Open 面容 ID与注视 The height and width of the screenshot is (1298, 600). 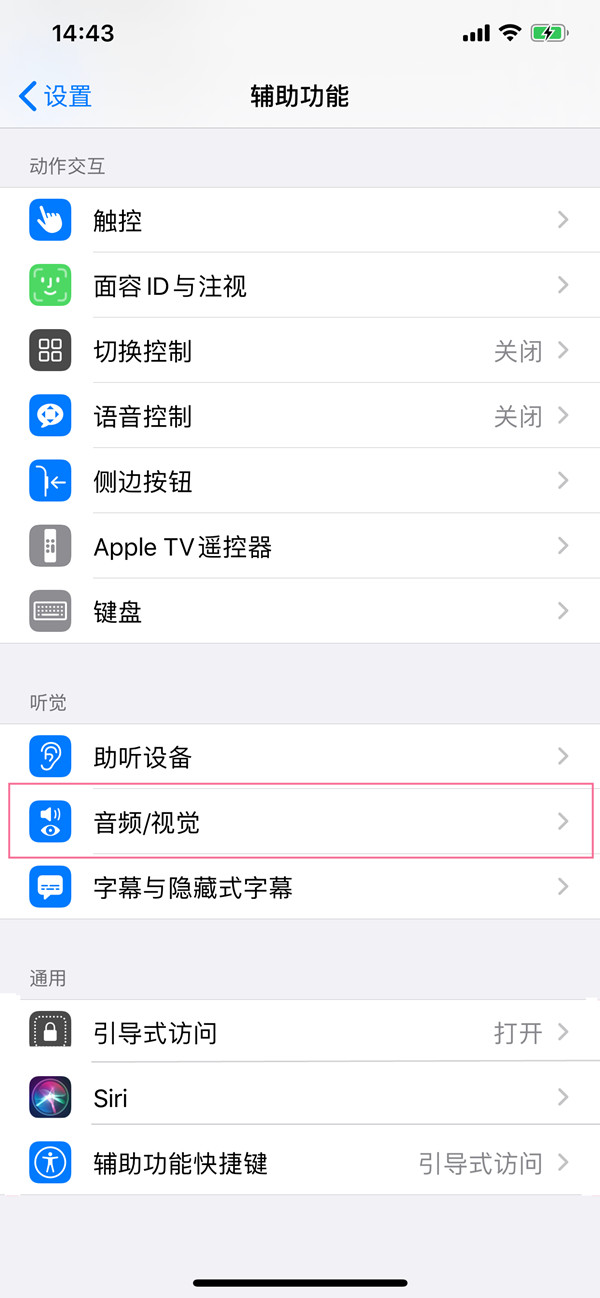pyautogui.click(x=300, y=286)
